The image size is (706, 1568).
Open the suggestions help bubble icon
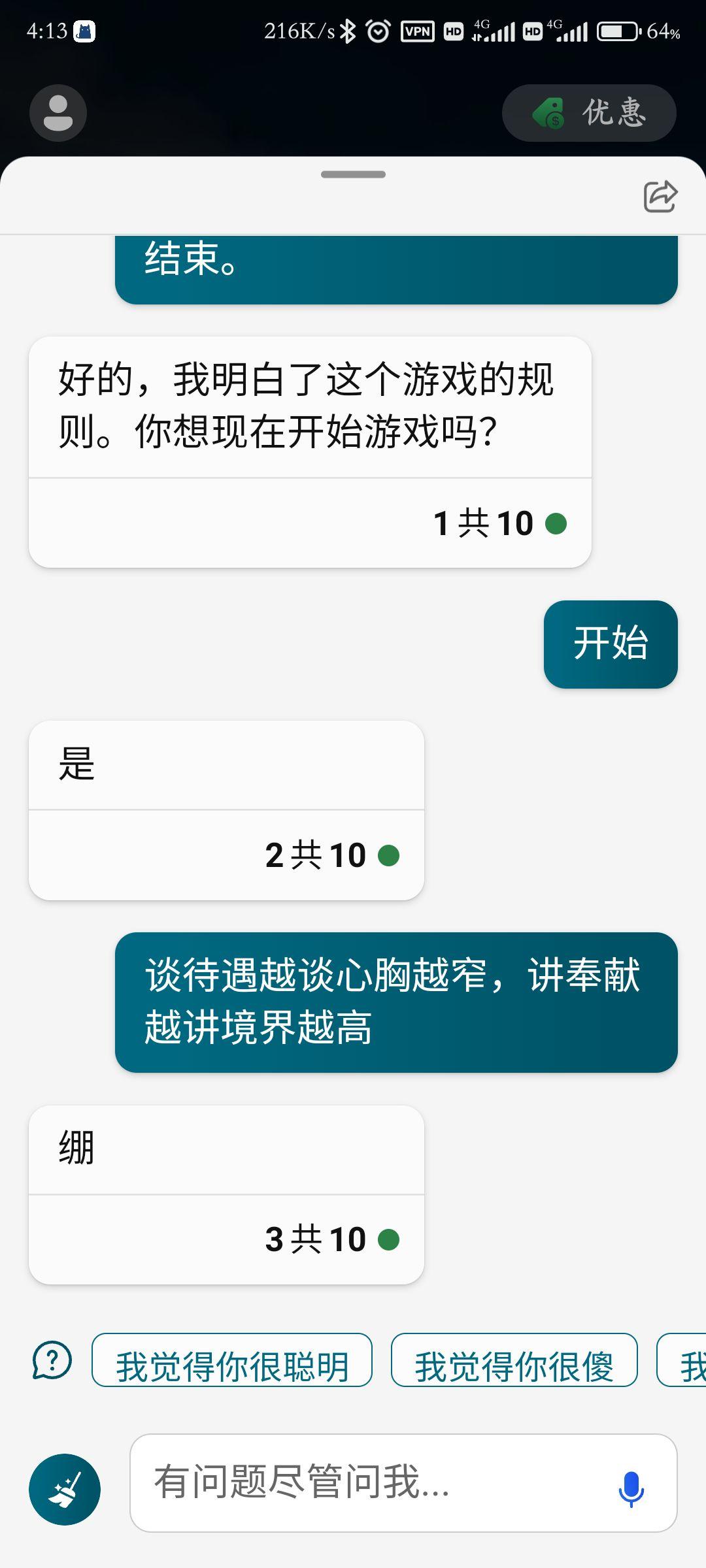(52, 1360)
